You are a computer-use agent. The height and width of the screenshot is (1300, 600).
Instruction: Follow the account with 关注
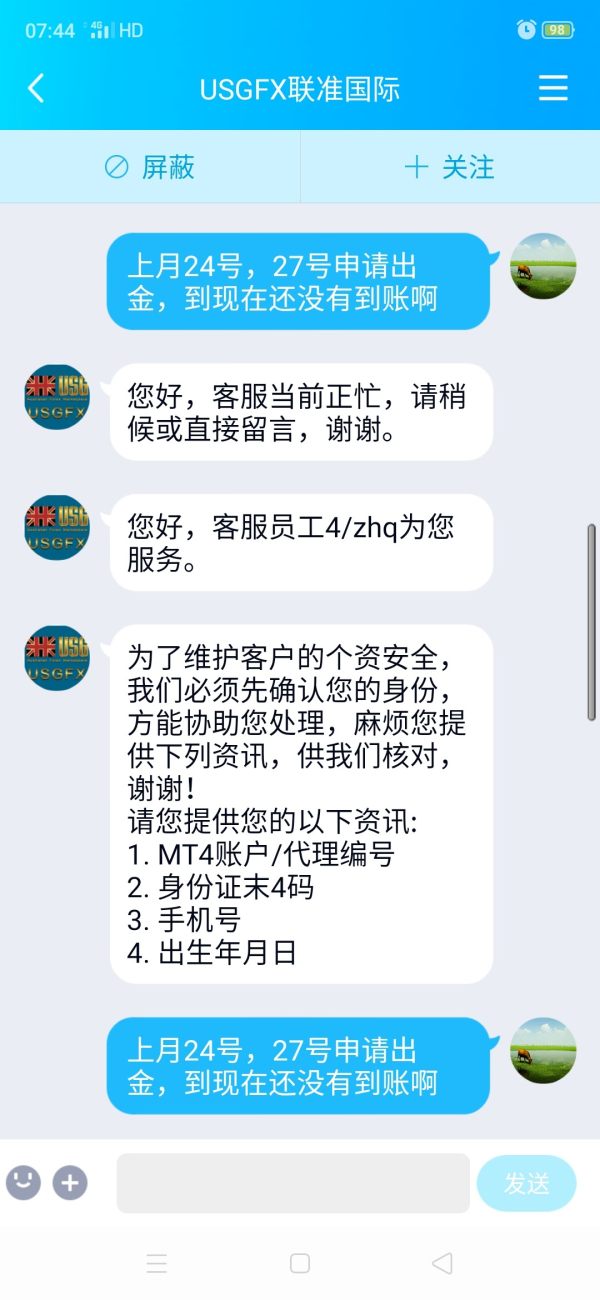click(450, 167)
